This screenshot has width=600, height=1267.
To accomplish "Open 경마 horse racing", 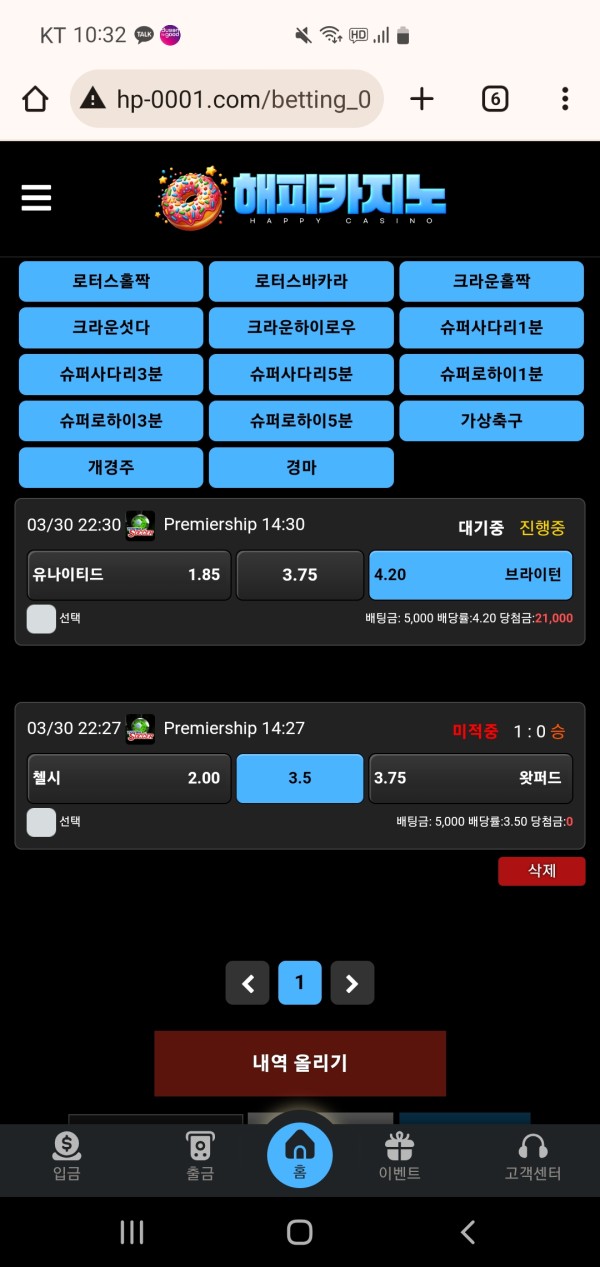I will (x=301, y=467).
